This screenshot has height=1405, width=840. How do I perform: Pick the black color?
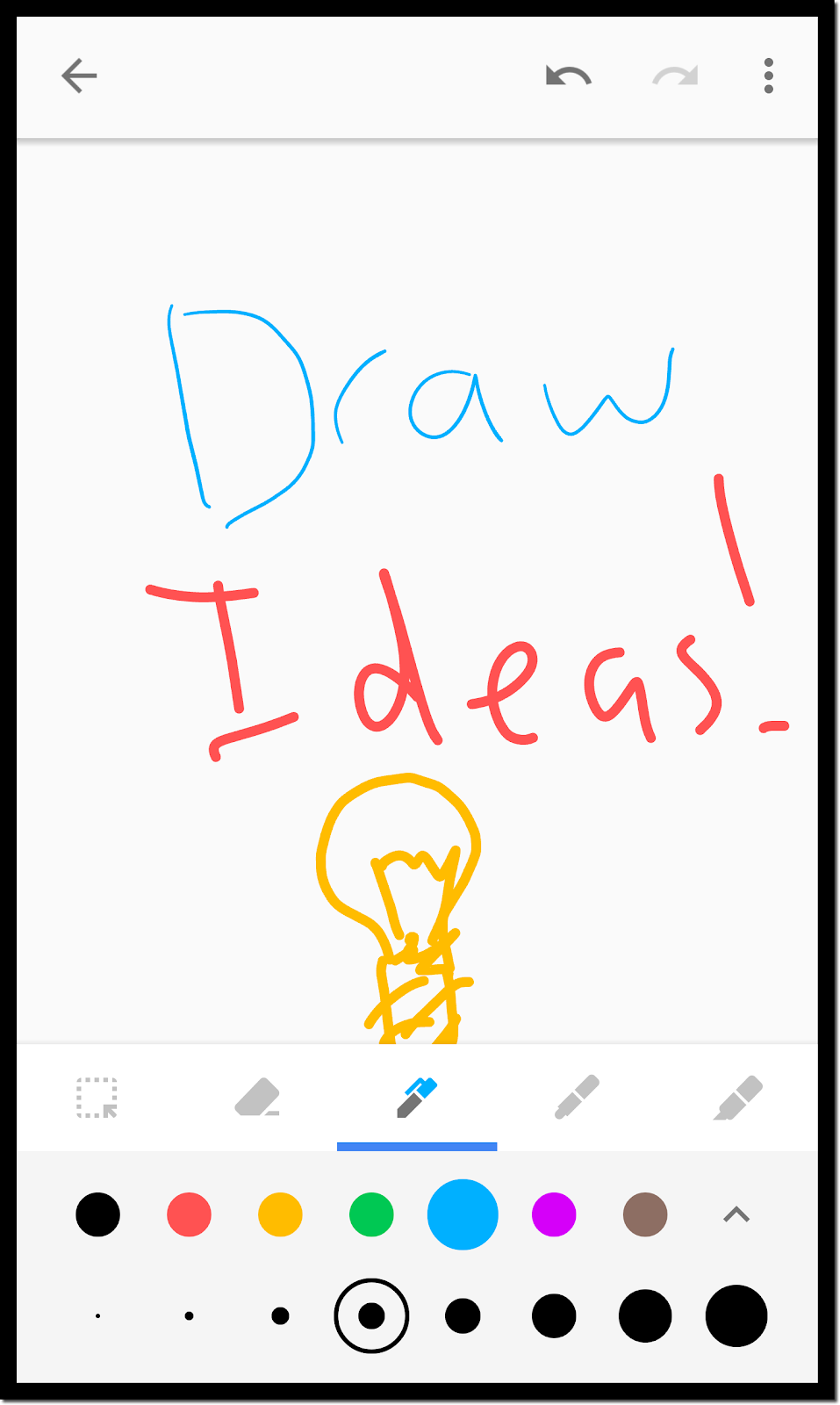(x=98, y=1214)
